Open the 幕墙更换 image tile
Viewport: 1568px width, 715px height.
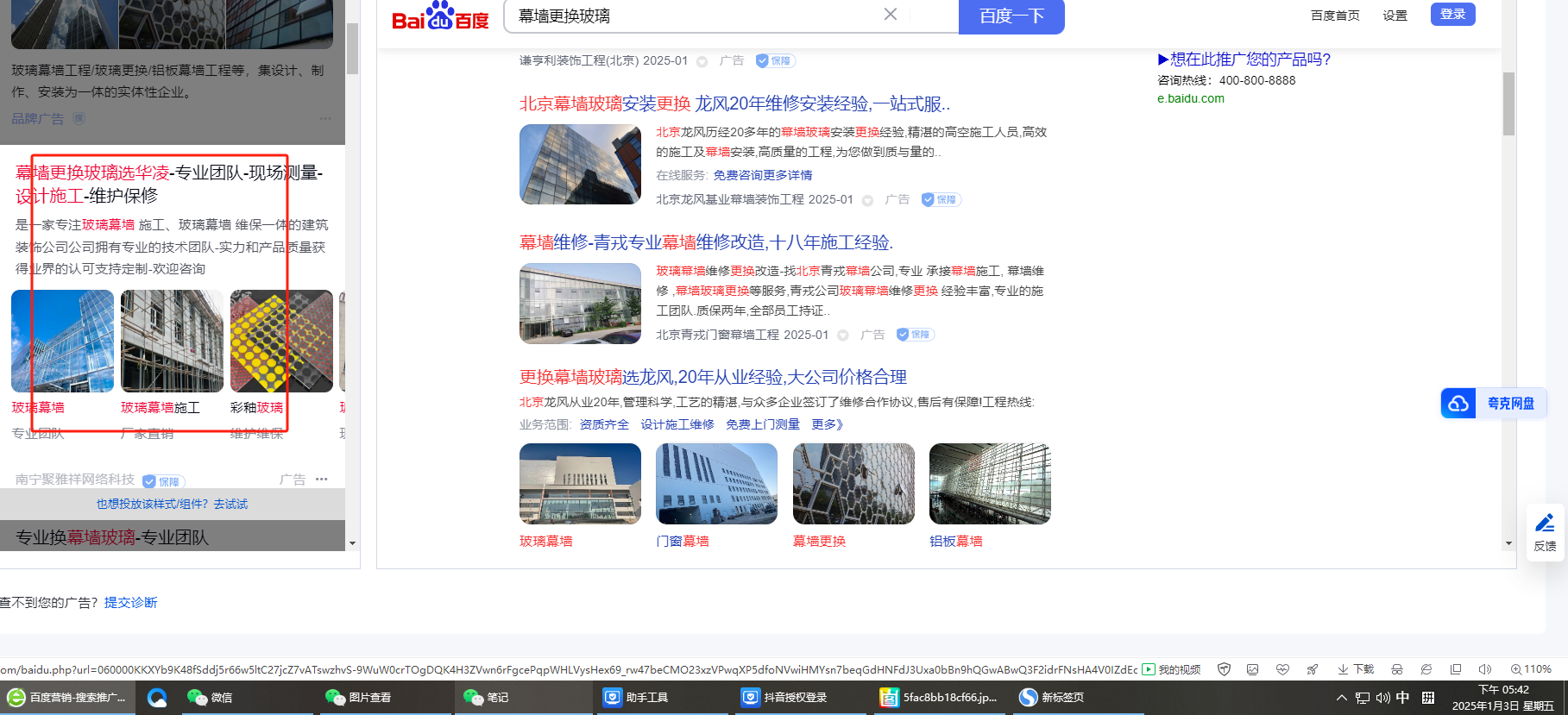(853, 484)
